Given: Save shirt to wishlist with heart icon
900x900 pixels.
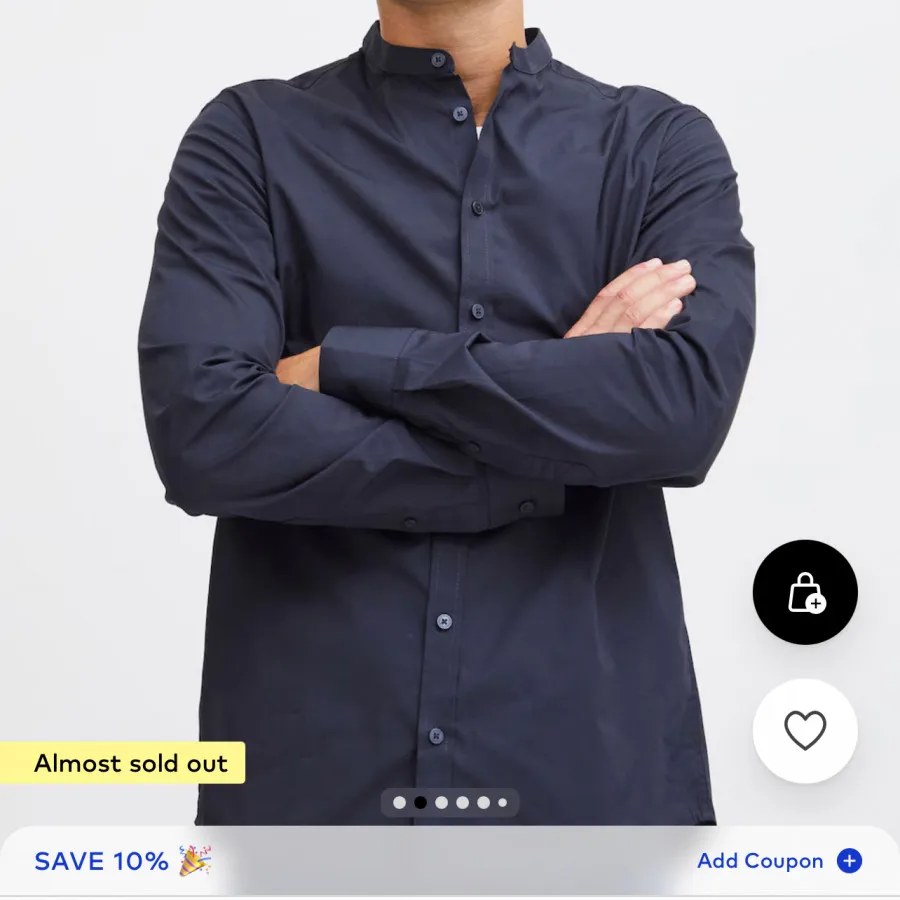Looking at the screenshot, I should [805, 731].
